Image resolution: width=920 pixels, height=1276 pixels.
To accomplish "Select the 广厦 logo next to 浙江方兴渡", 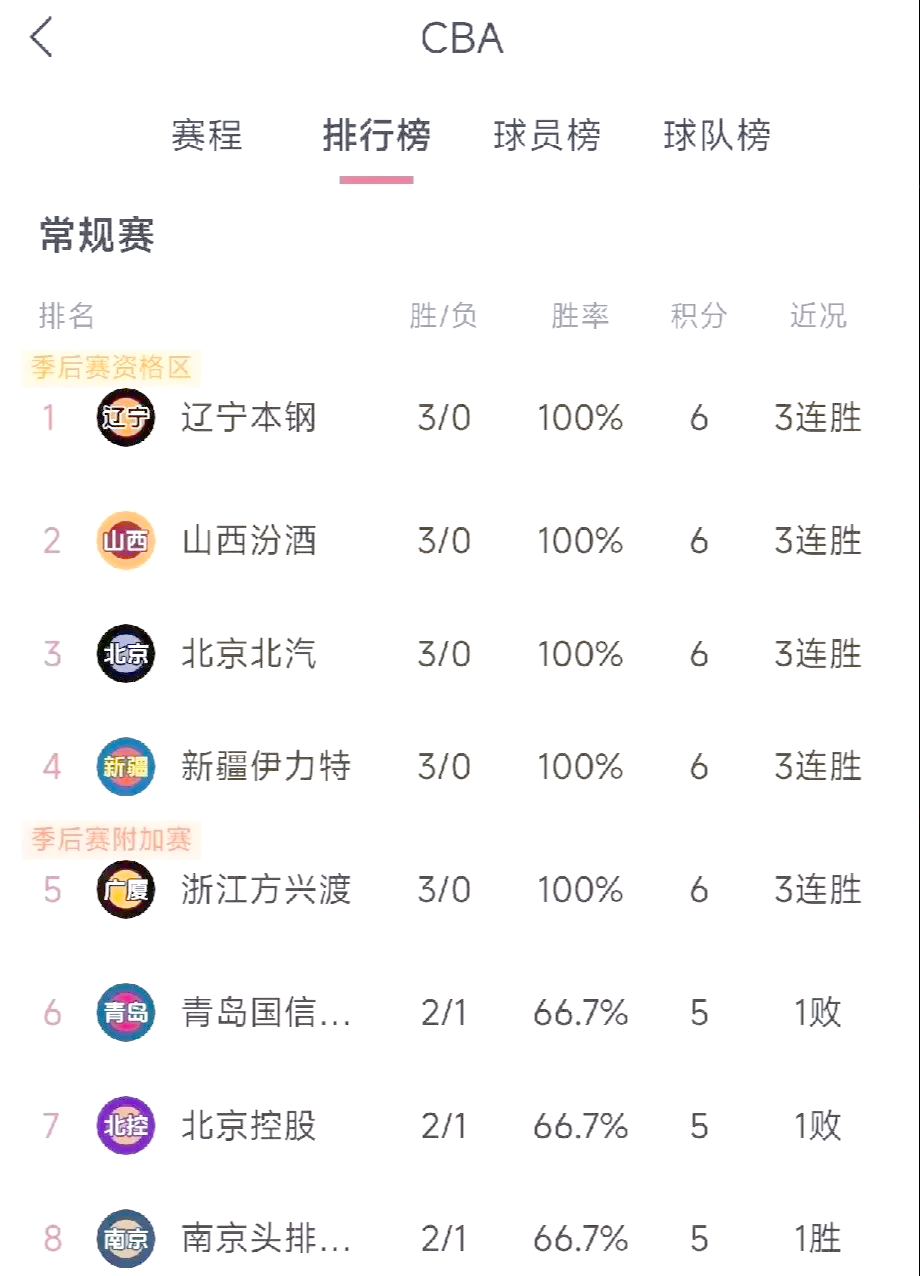I will (x=126, y=889).
